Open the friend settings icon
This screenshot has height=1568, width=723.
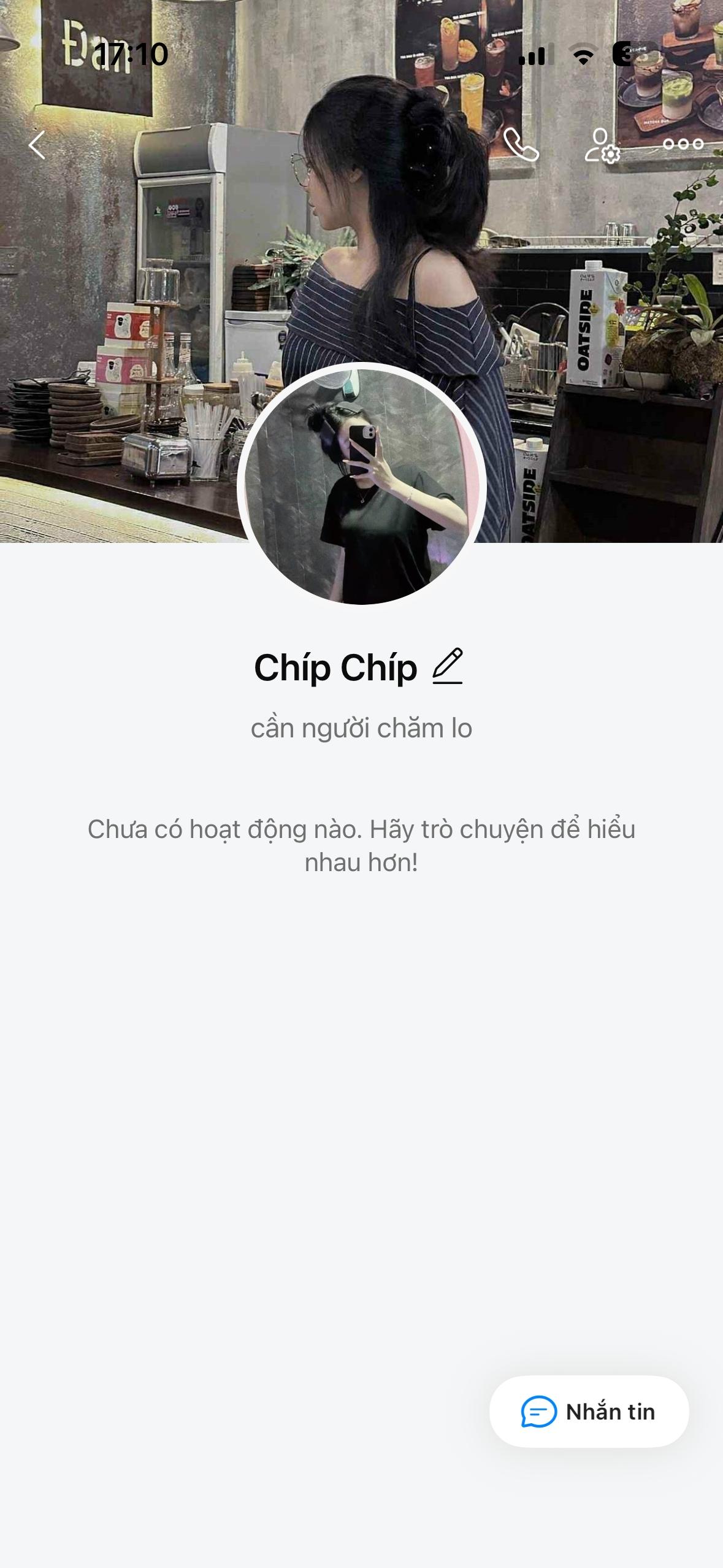pyautogui.click(x=602, y=145)
